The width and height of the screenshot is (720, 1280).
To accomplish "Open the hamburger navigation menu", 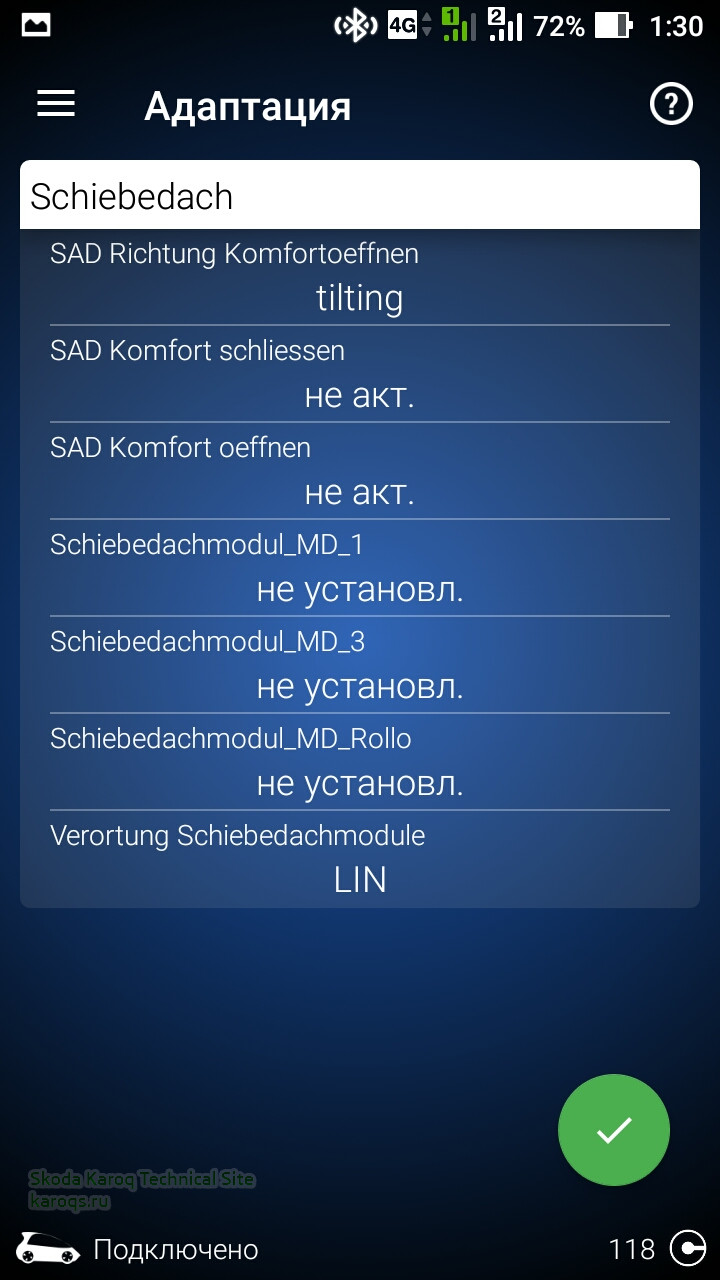I will (x=56, y=104).
